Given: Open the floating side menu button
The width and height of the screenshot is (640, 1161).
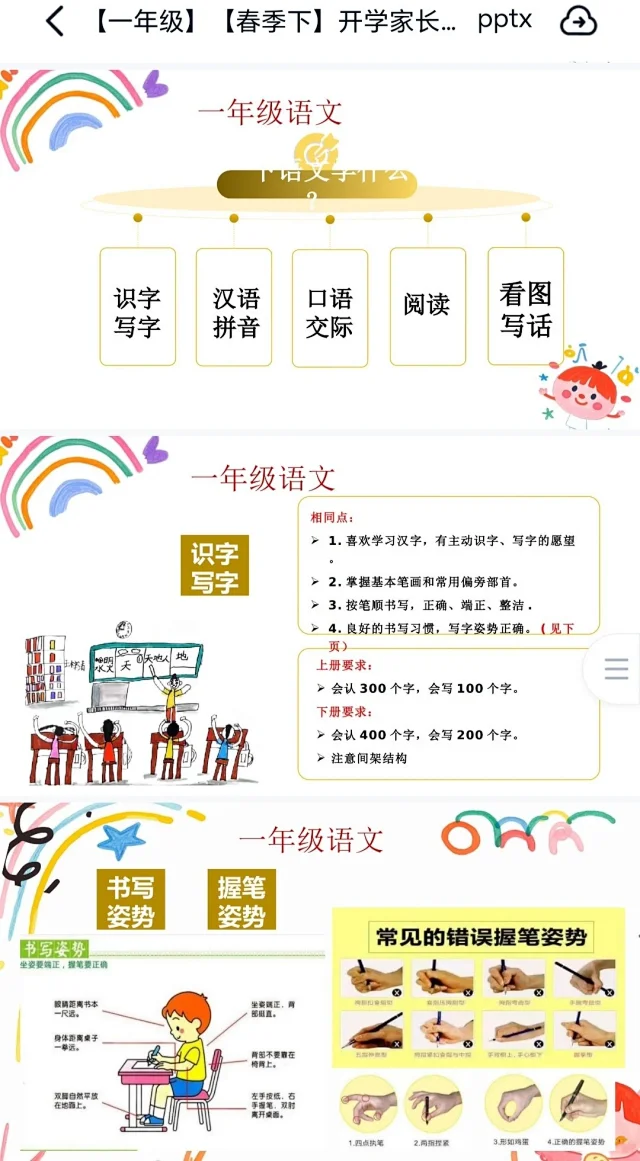Looking at the screenshot, I should 616,669.
